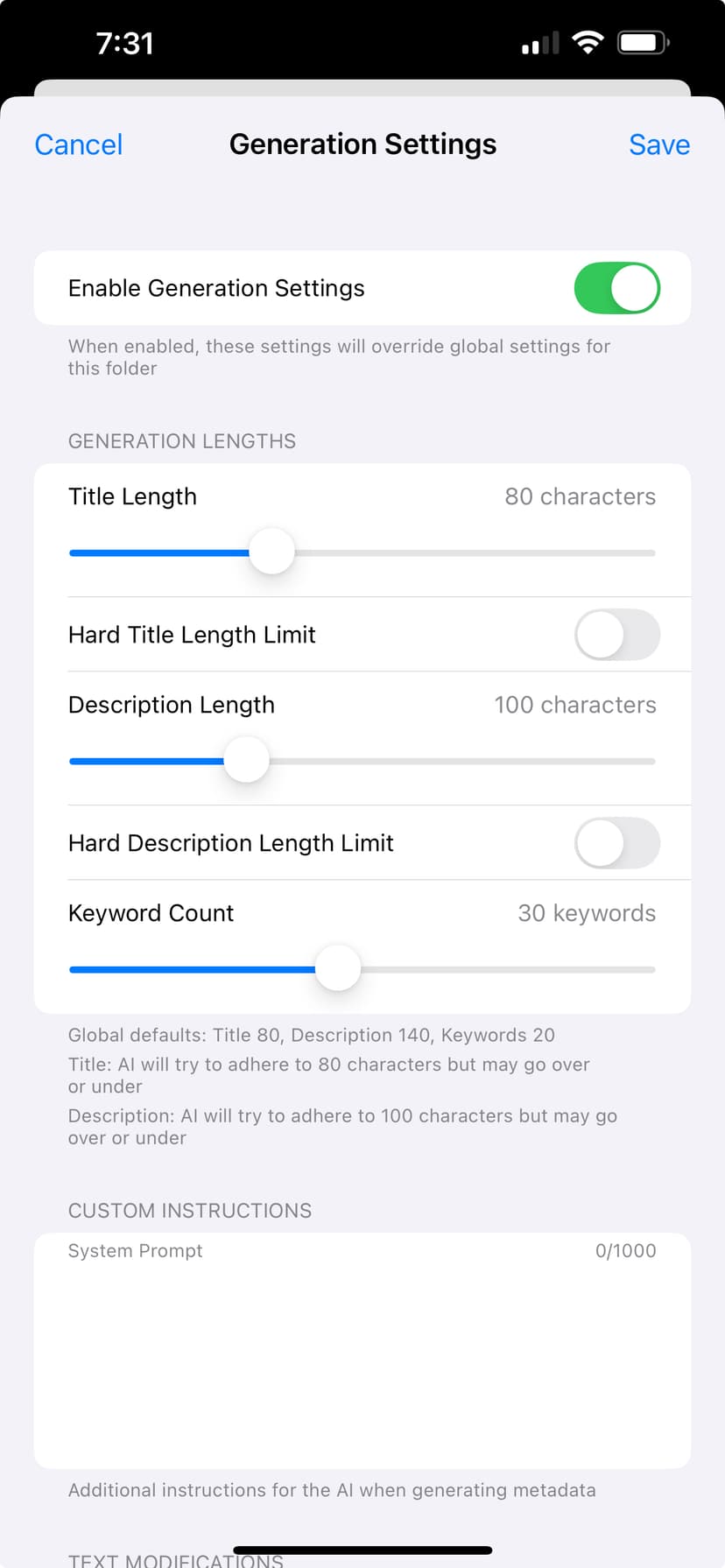725x1568 pixels.
Task: Tap the CUSTOM INSTRUCTIONS section header
Action: (190, 1211)
